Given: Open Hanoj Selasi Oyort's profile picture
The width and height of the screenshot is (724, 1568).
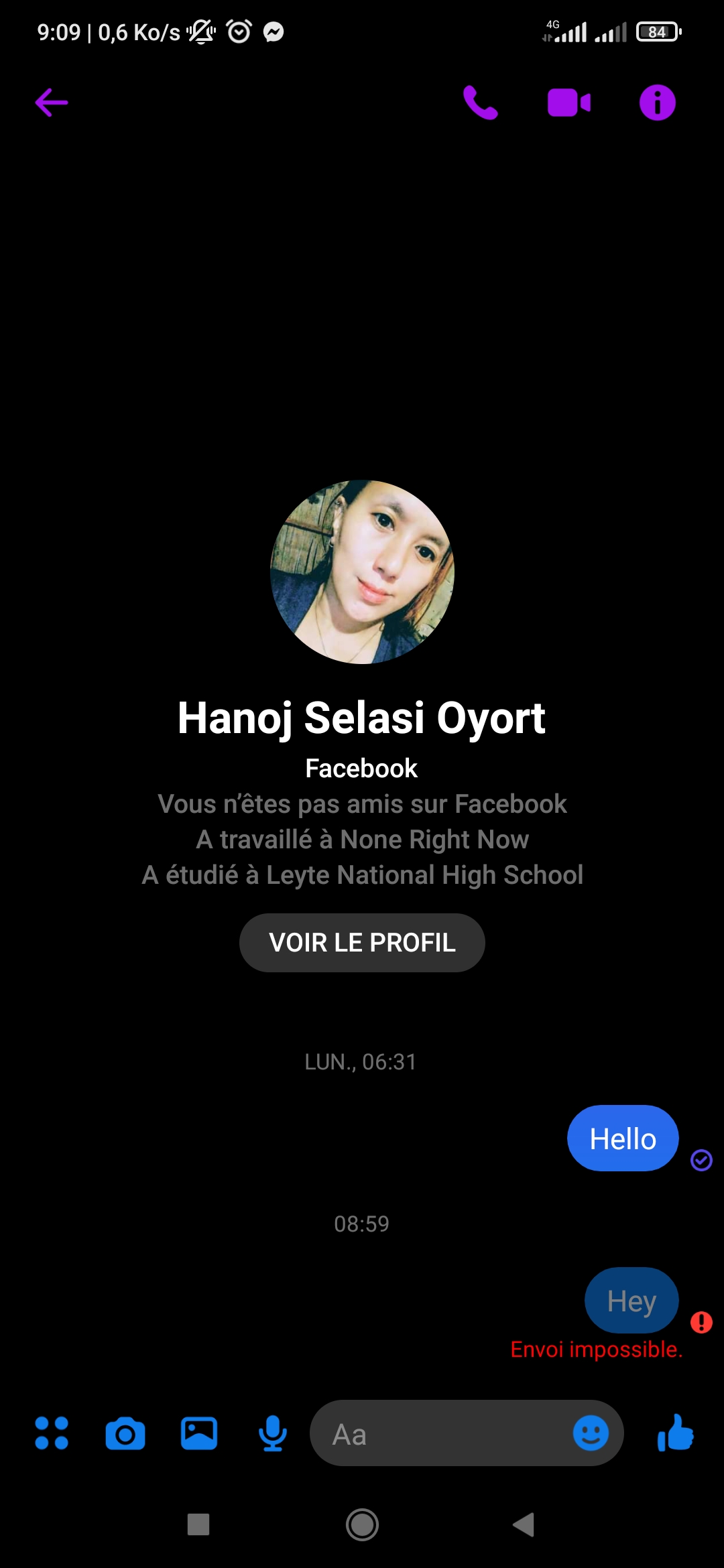Looking at the screenshot, I should [x=362, y=572].
